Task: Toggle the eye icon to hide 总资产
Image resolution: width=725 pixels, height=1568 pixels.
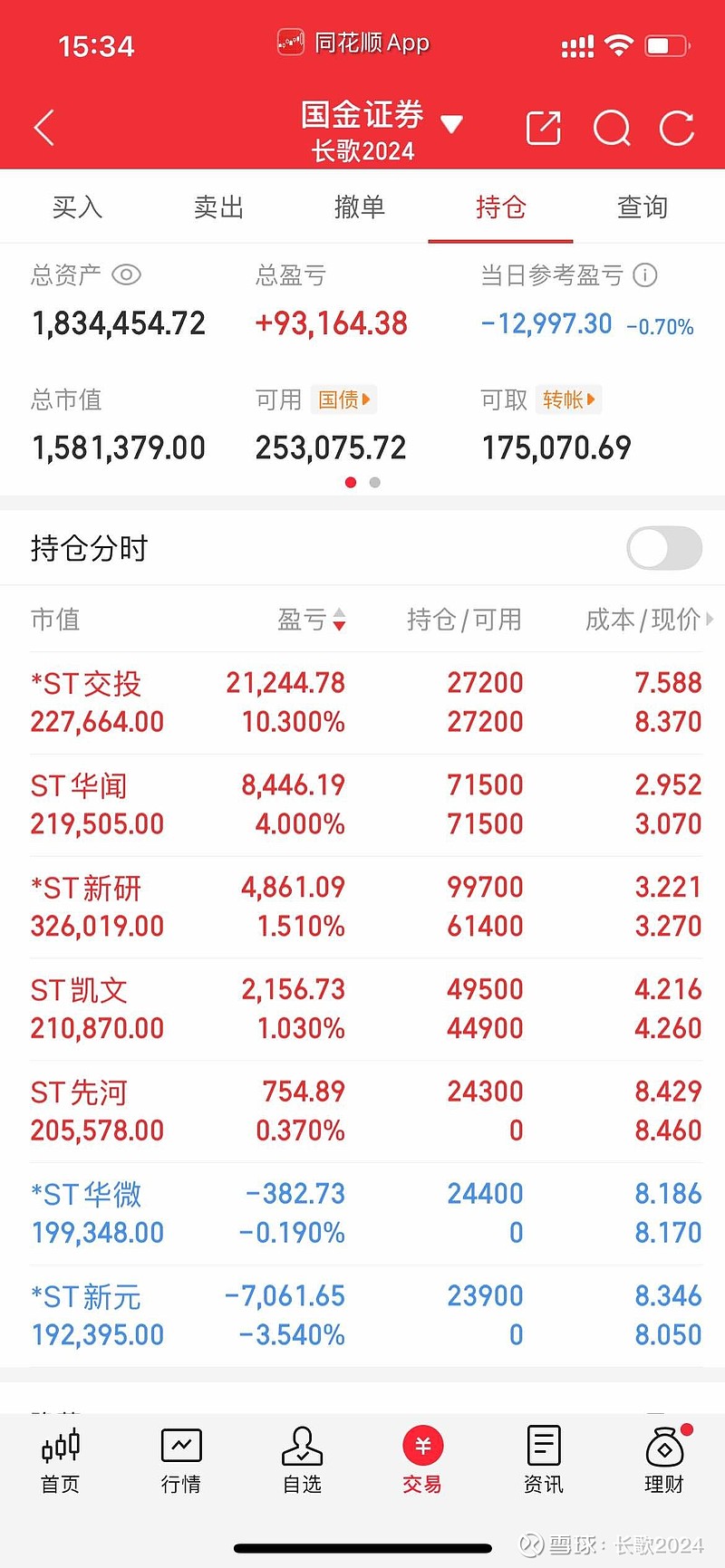Action: click(x=126, y=275)
